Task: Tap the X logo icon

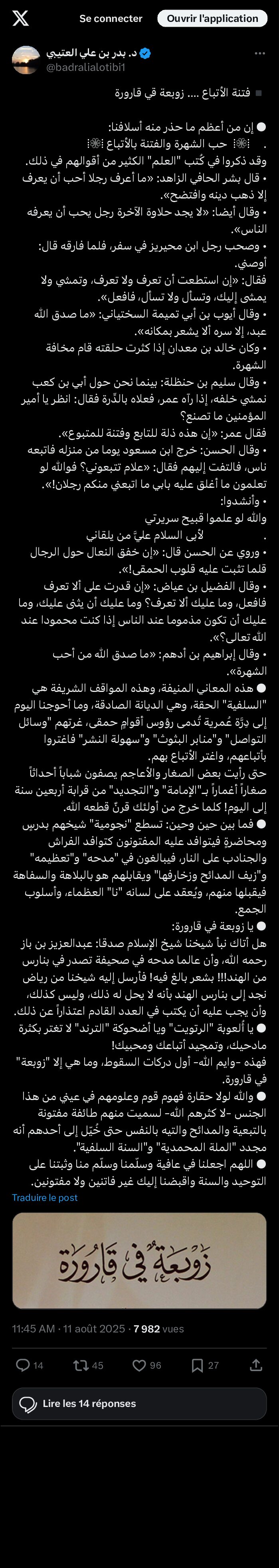Action: [x=21, y=19]
